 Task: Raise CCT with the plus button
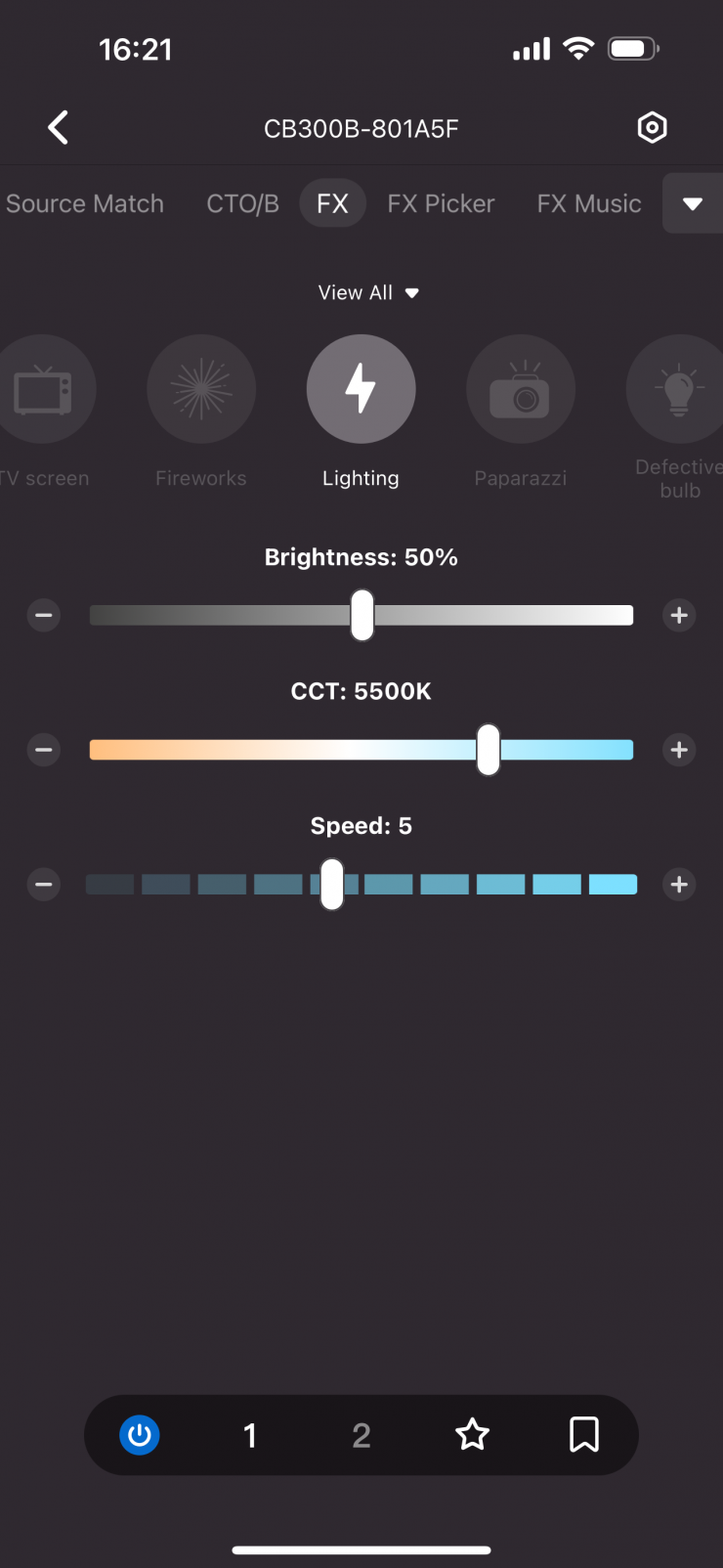pyautogui.click(x=679, y=750)
